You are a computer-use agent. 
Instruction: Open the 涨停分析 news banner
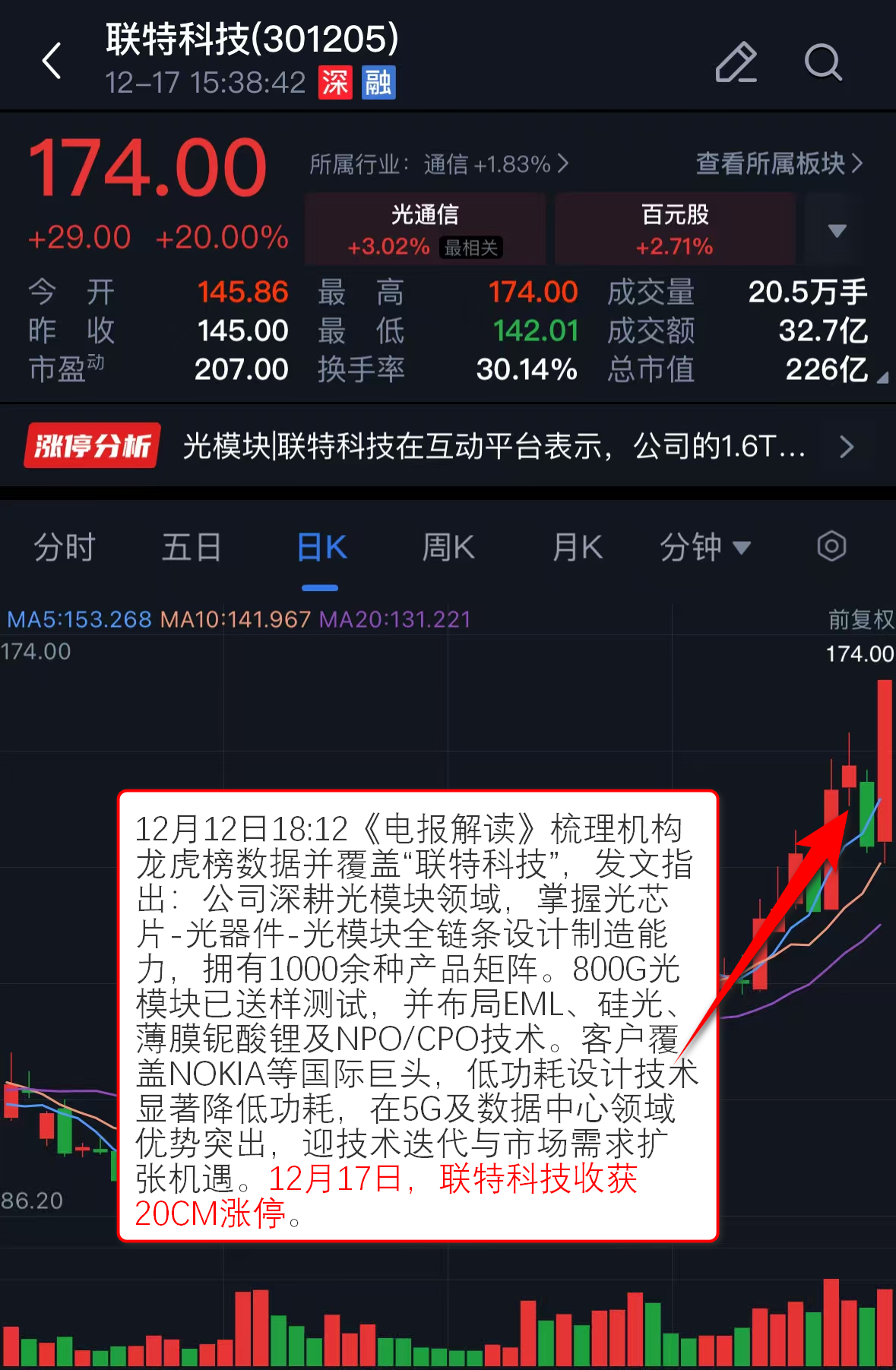tap(448, 446)
